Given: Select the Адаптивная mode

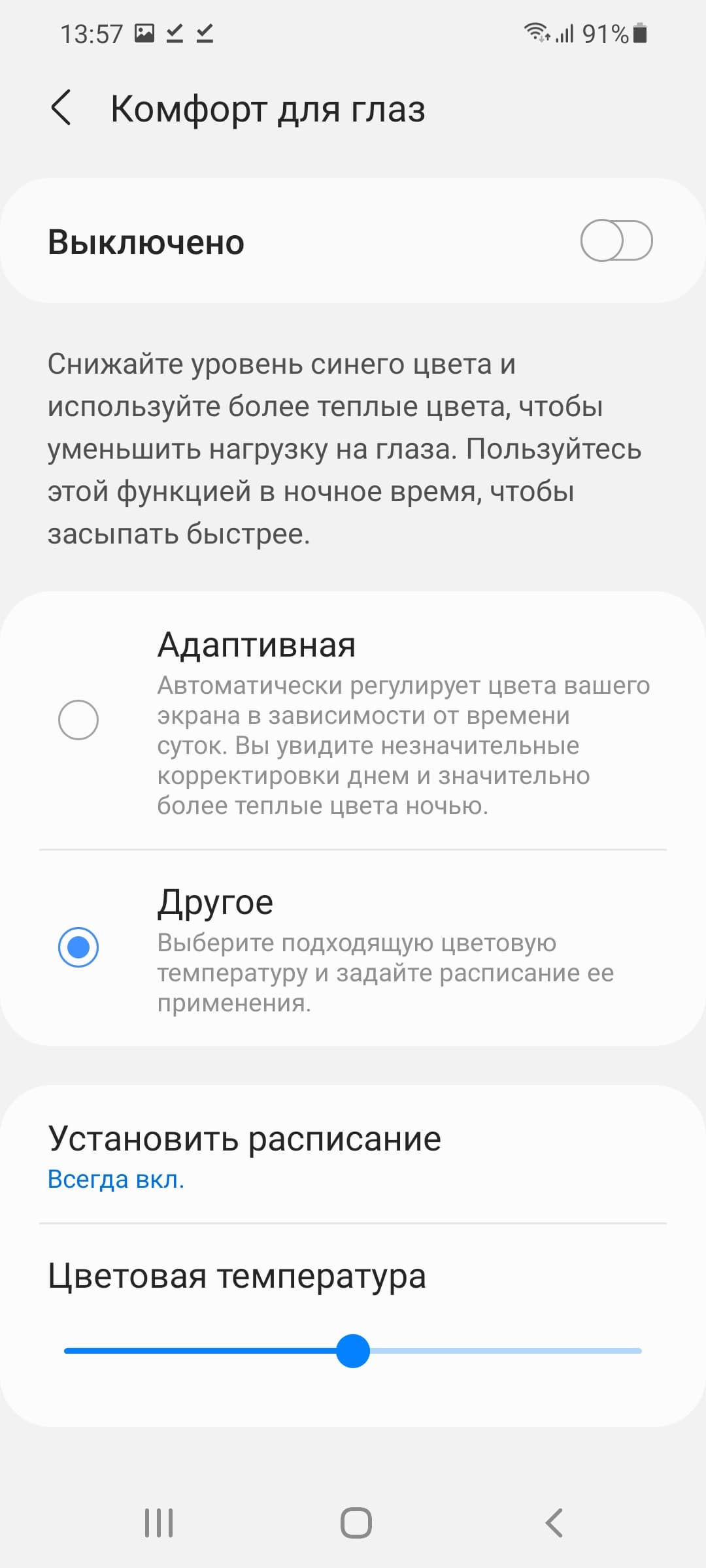Looking at the screenshot, I should point(78,719).
